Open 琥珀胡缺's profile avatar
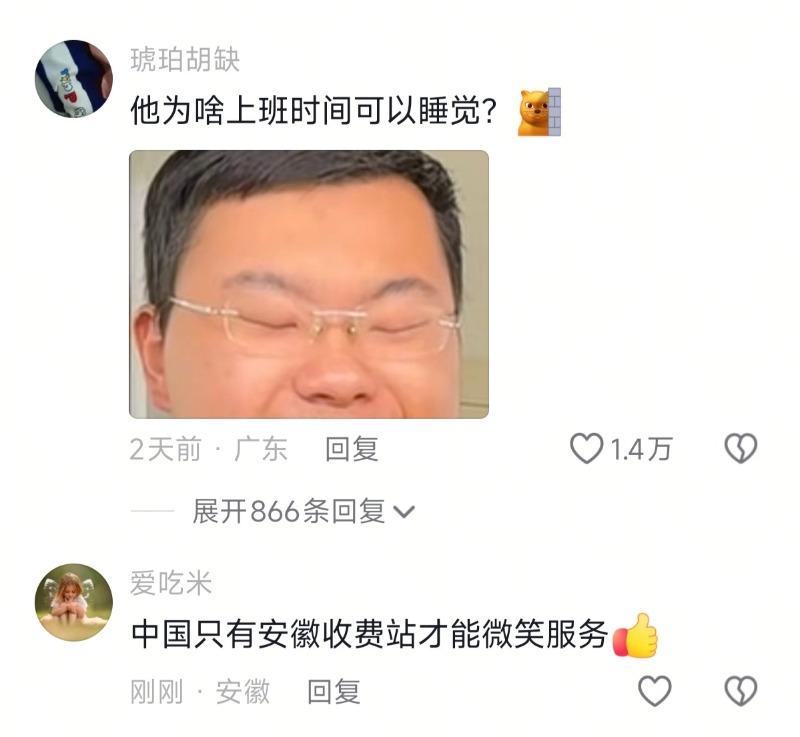This screenshot has width=800, height=737. [73, 79]
